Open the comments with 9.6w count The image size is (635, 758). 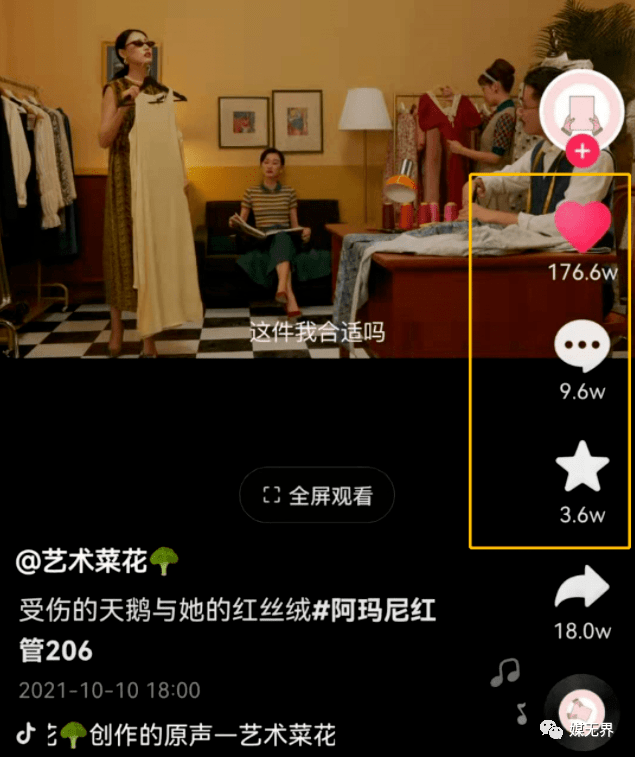[x=582, y=348]
